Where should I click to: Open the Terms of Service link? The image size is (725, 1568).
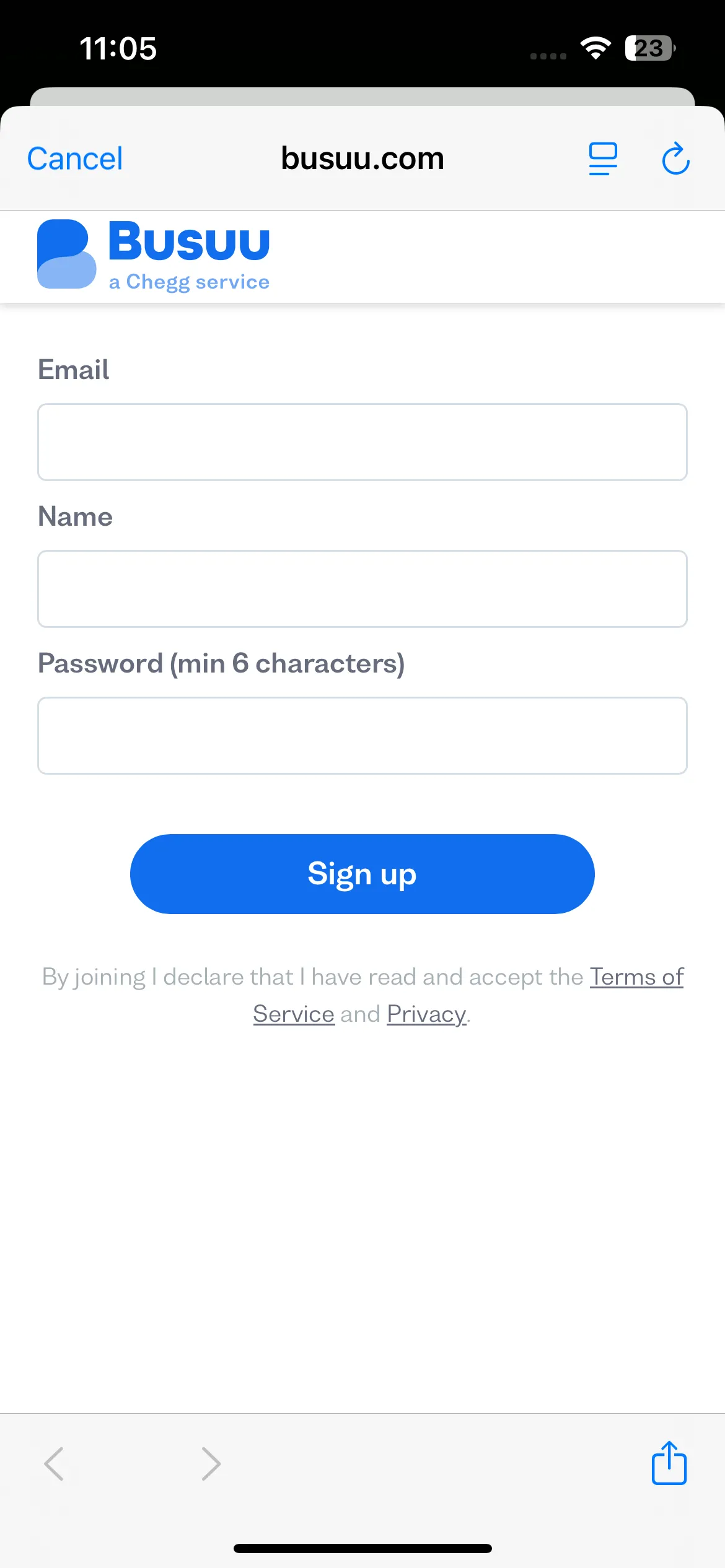(636, 977)
